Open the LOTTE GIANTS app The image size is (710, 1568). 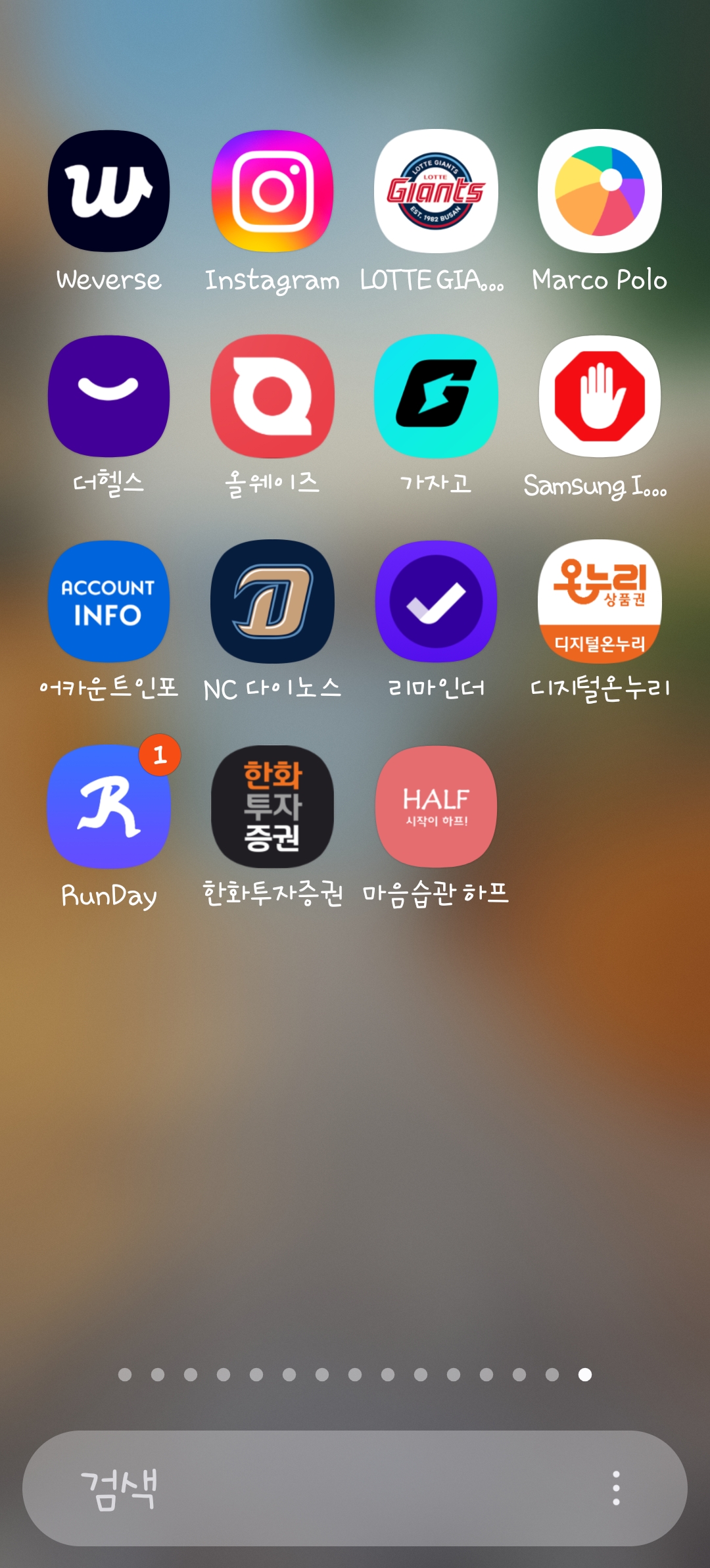(436, 191)
